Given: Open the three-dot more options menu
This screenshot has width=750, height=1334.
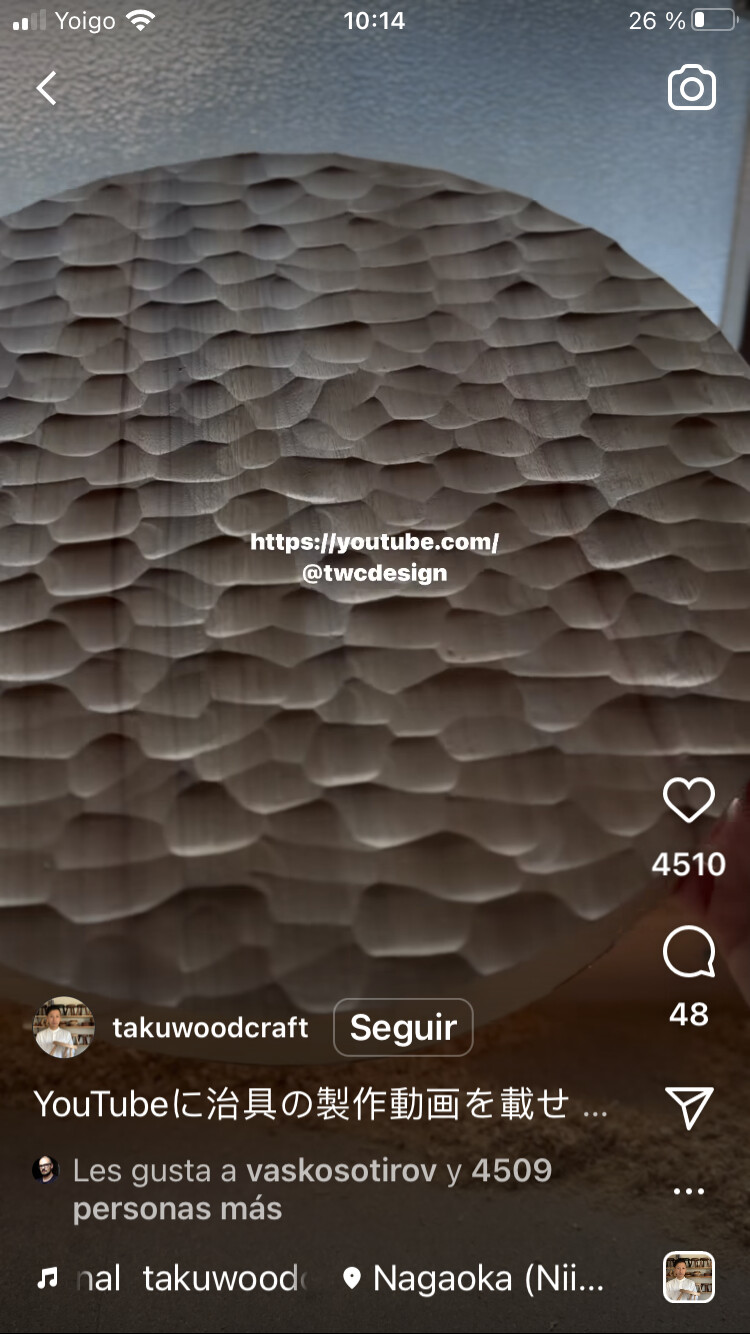Looking at the screenshot, I should tap(689, 1191).
